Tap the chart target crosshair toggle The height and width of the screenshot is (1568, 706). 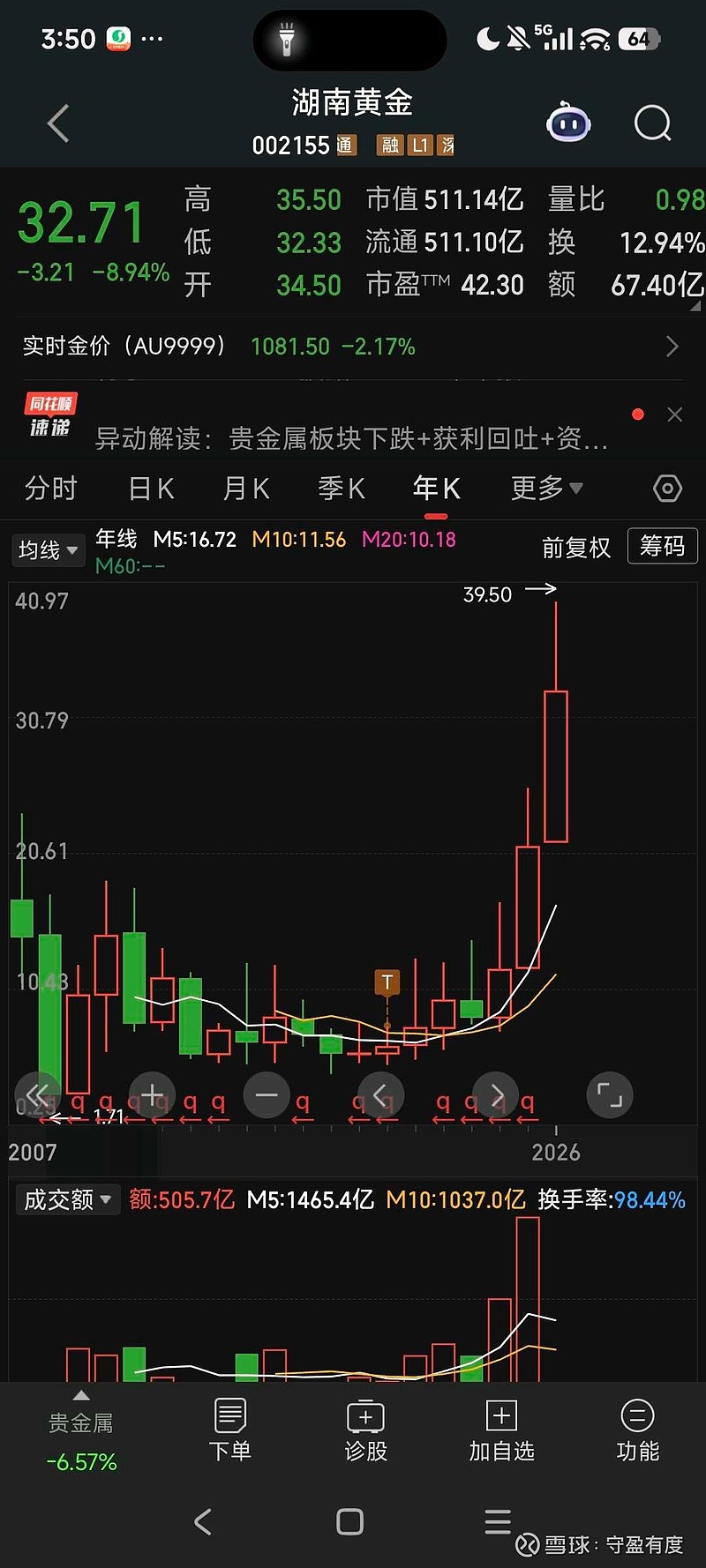pos(669,488)
